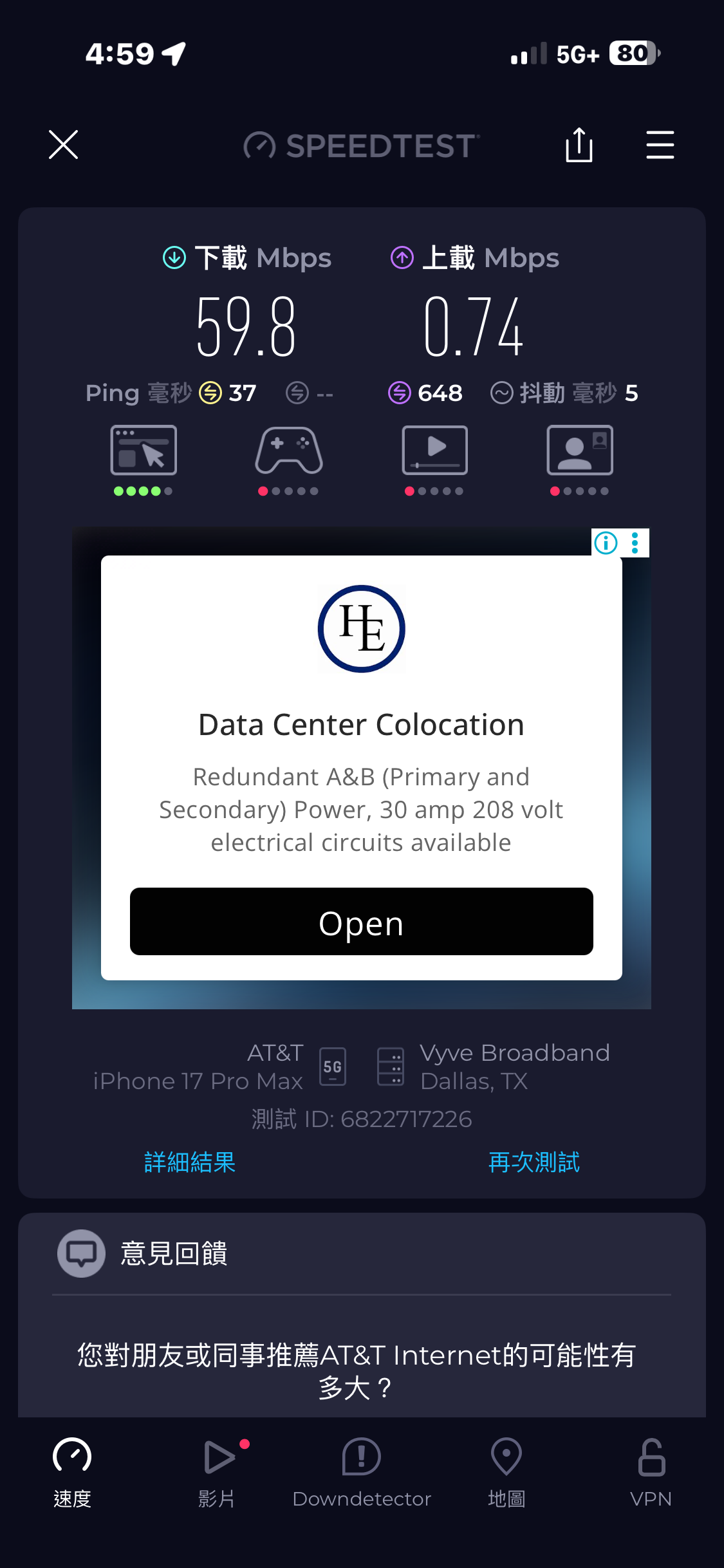The image size is (724, 1568).
Task: Open the Data Center Colocation ad
Action: click(x=361, y=922)
